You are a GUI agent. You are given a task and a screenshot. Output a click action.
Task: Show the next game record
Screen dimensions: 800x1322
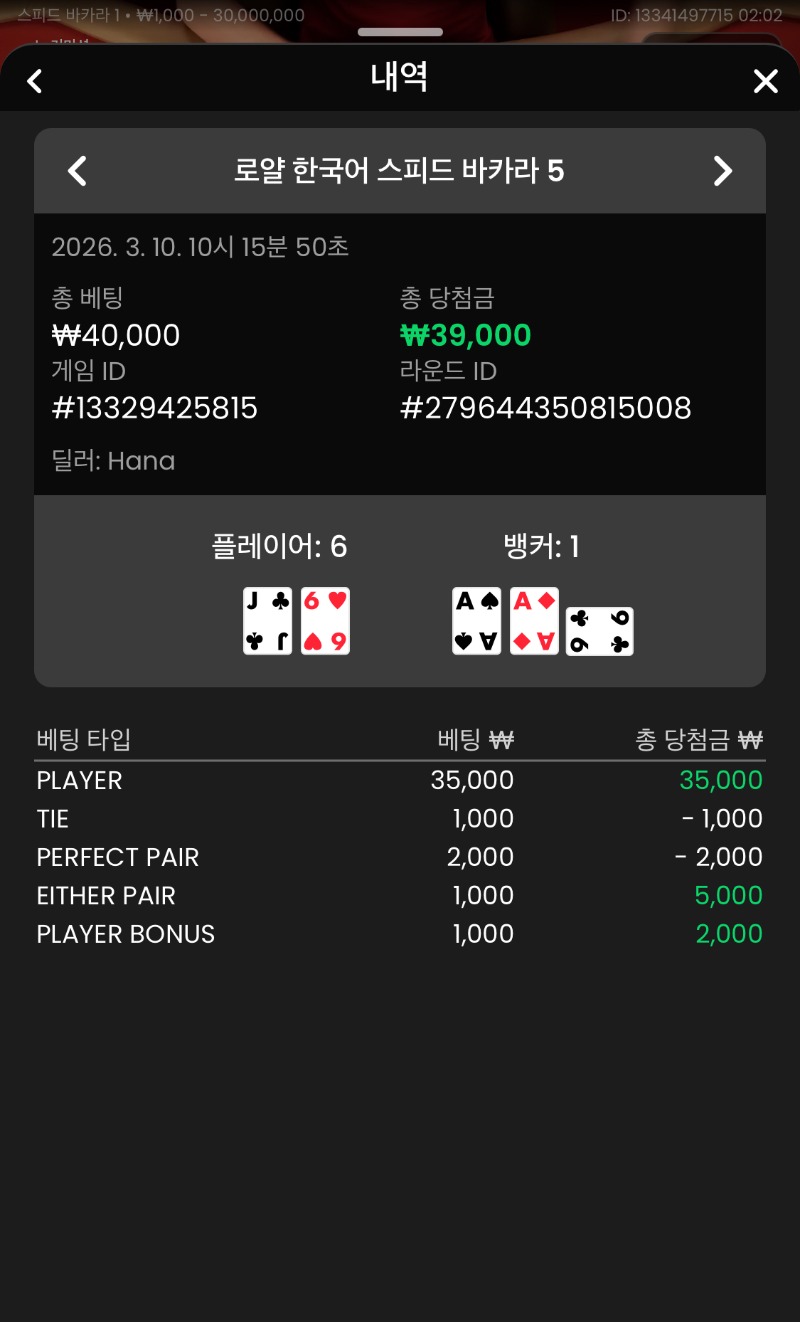(722, 171)
